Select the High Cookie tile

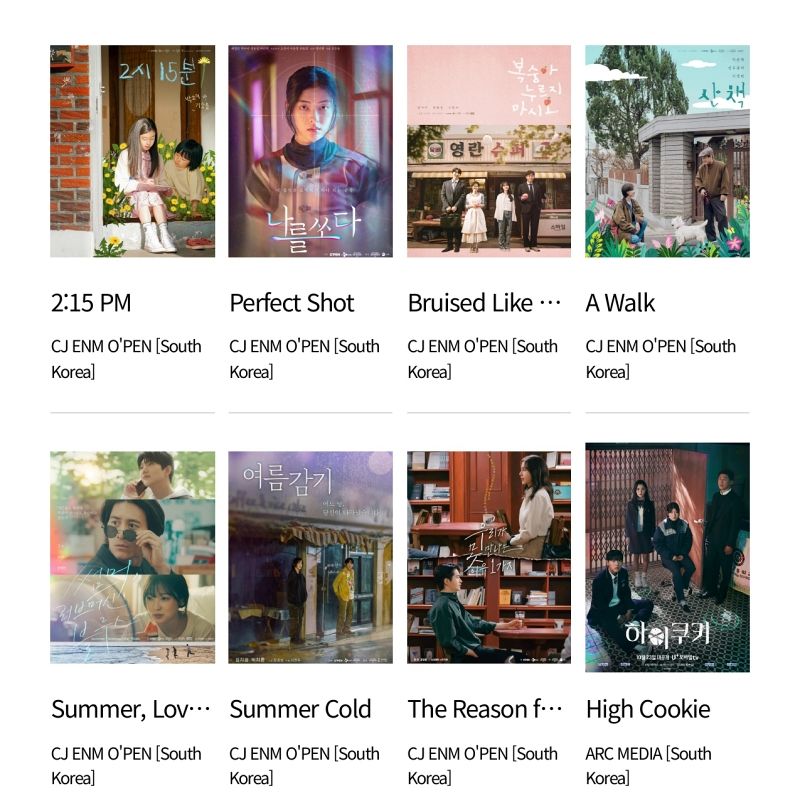(667, 557)
